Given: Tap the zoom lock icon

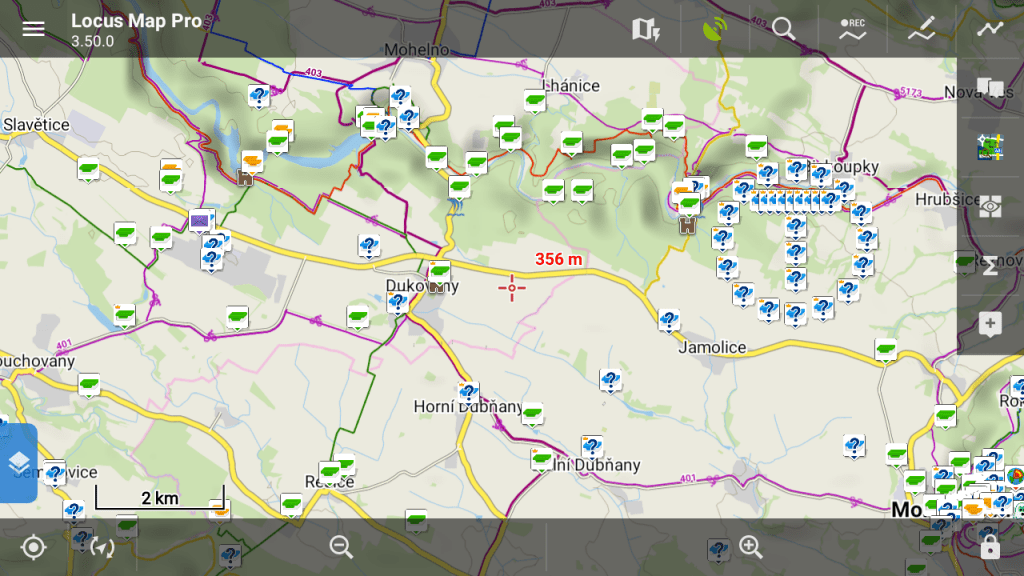Looking at the screenshot, I should point(990,547).
